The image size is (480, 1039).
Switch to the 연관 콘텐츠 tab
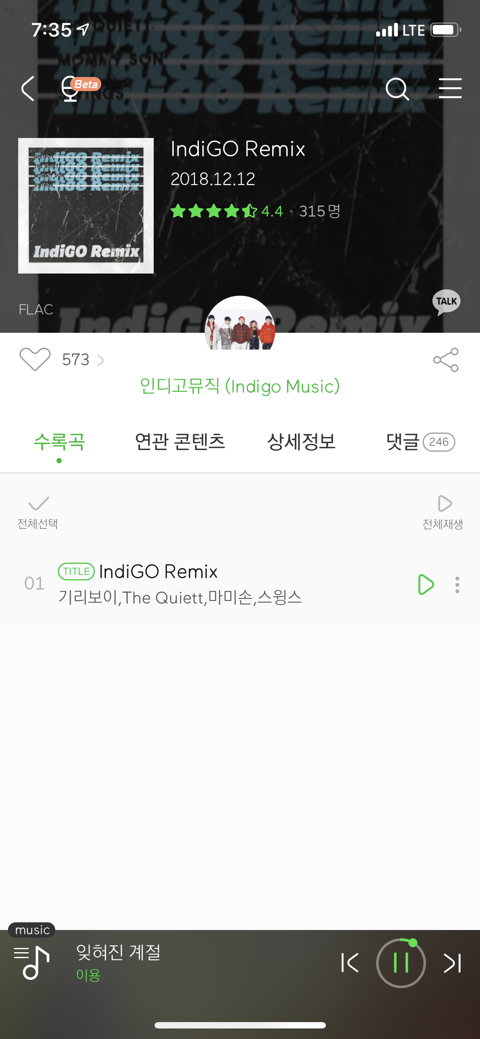point(180,441)
